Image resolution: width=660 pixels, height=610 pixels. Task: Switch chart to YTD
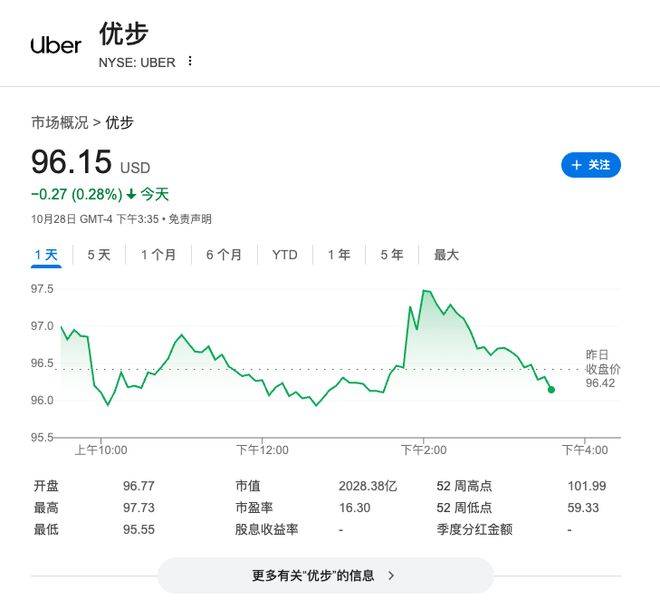coord(285,255)
